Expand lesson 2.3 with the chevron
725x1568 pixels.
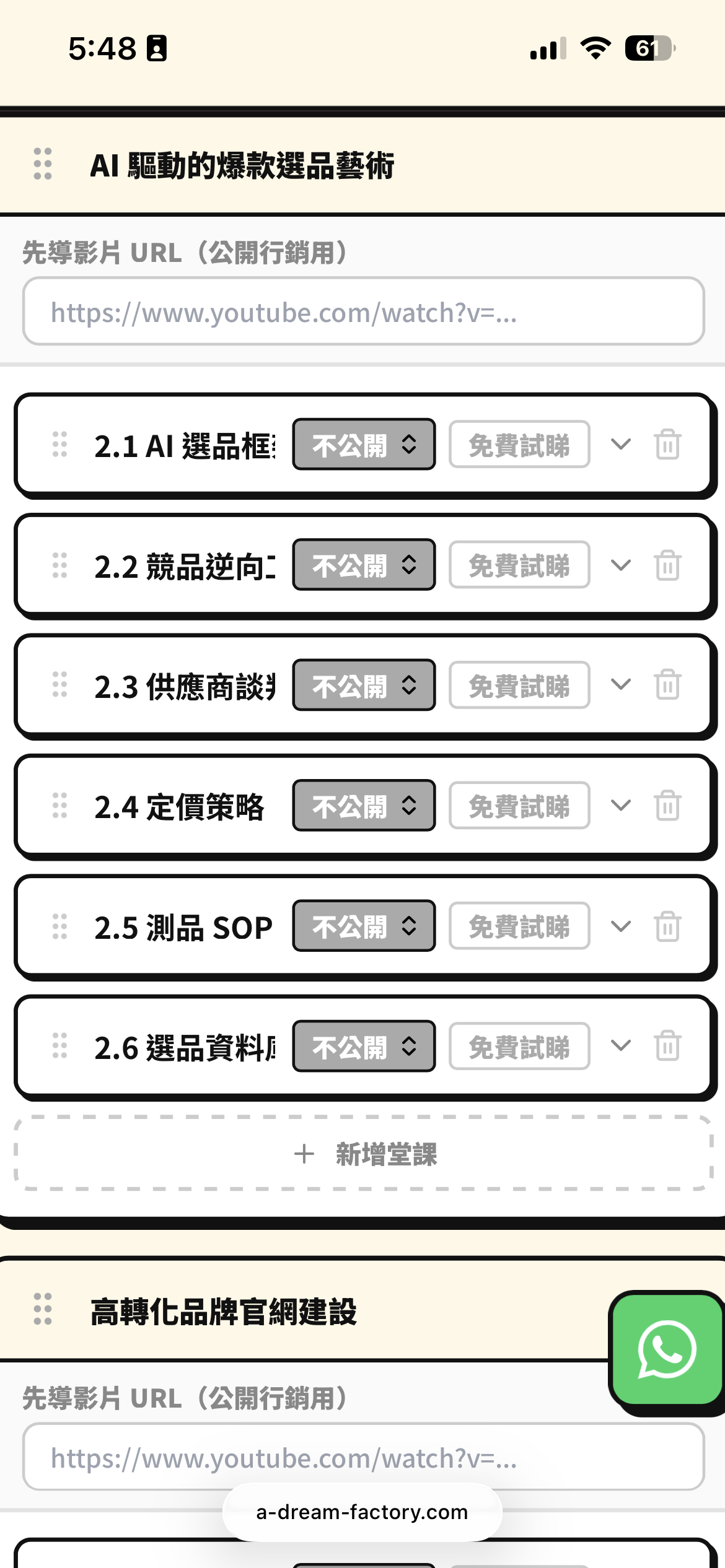point(620,684)
